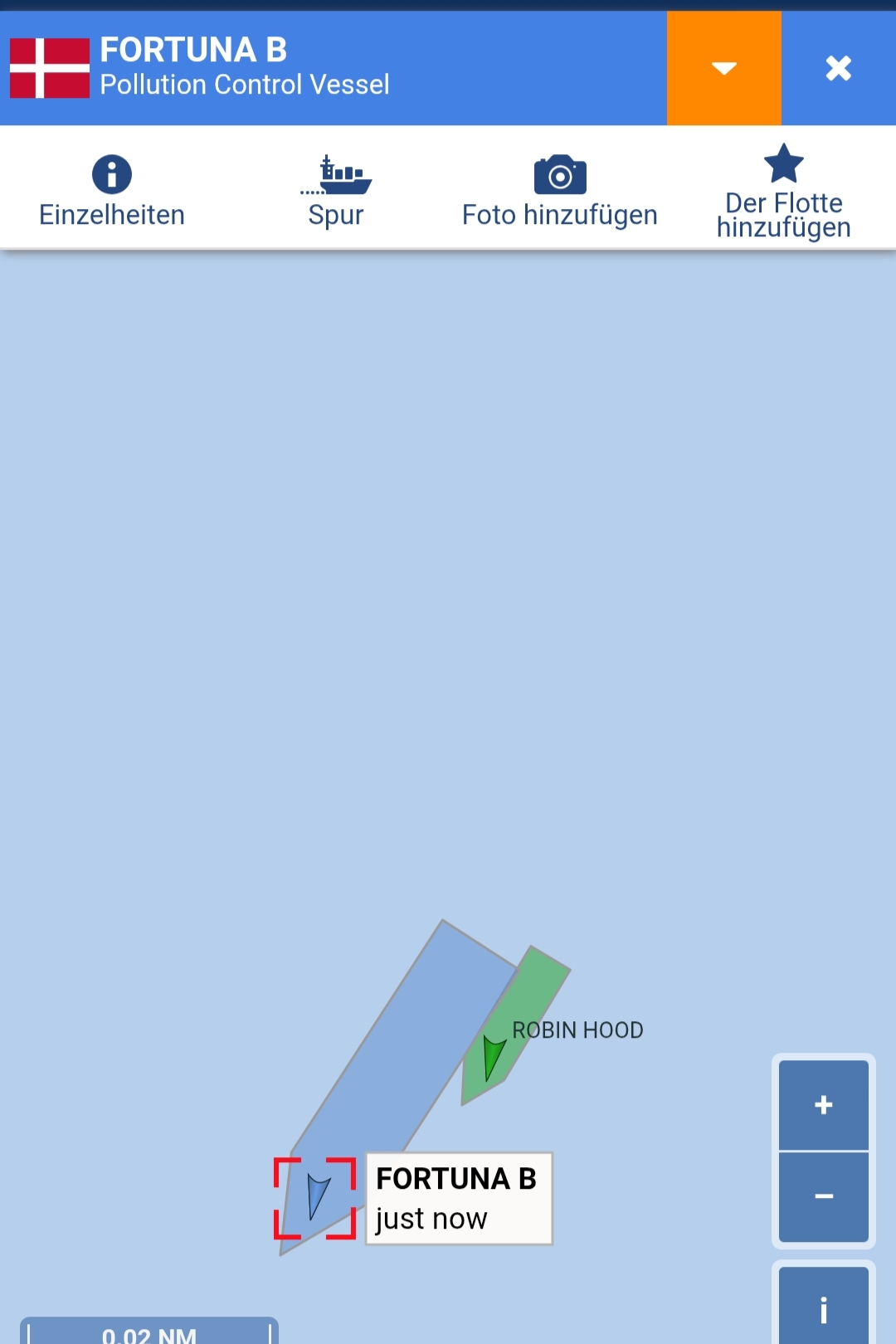Viewport: 896px width, 1344px height.
Task: Show the vessel's Spur track
Action: 336,191
